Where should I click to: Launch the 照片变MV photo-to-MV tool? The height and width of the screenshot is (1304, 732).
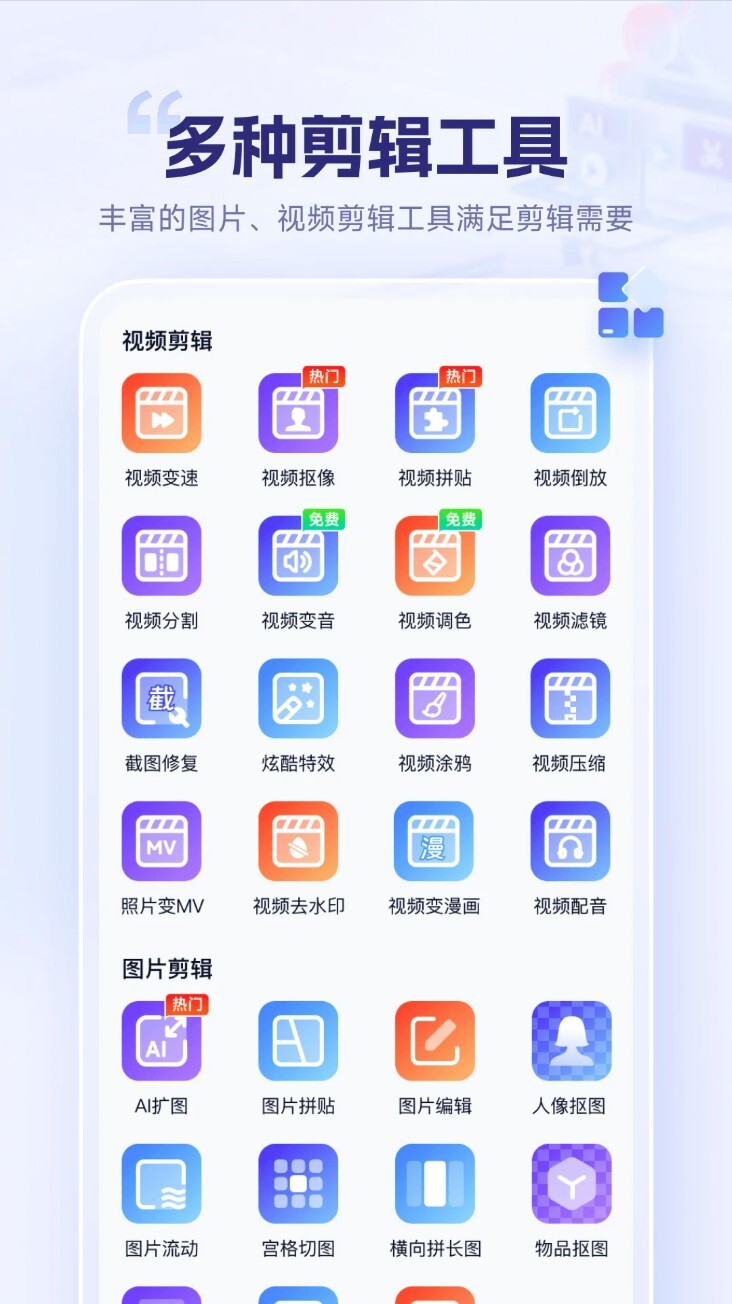[162, 841]
